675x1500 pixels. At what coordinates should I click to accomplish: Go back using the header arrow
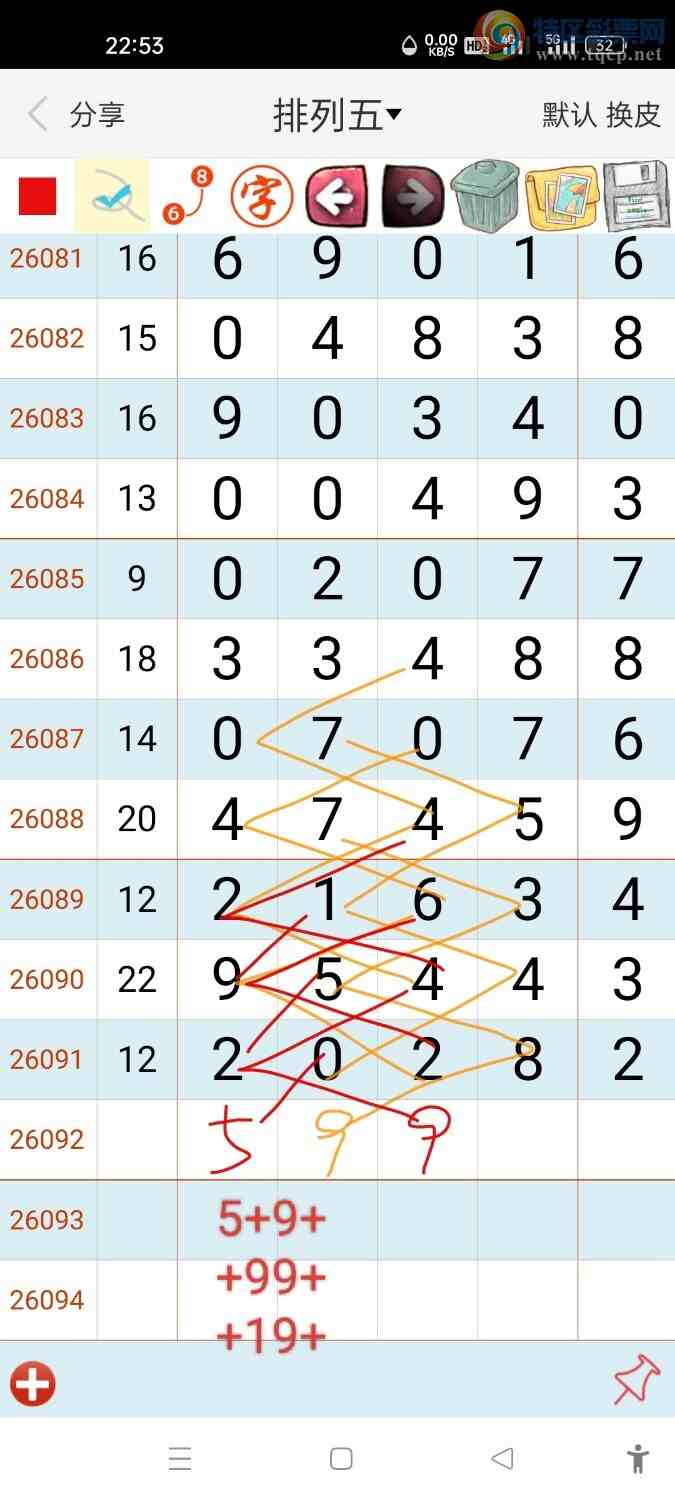coord(38,115)
